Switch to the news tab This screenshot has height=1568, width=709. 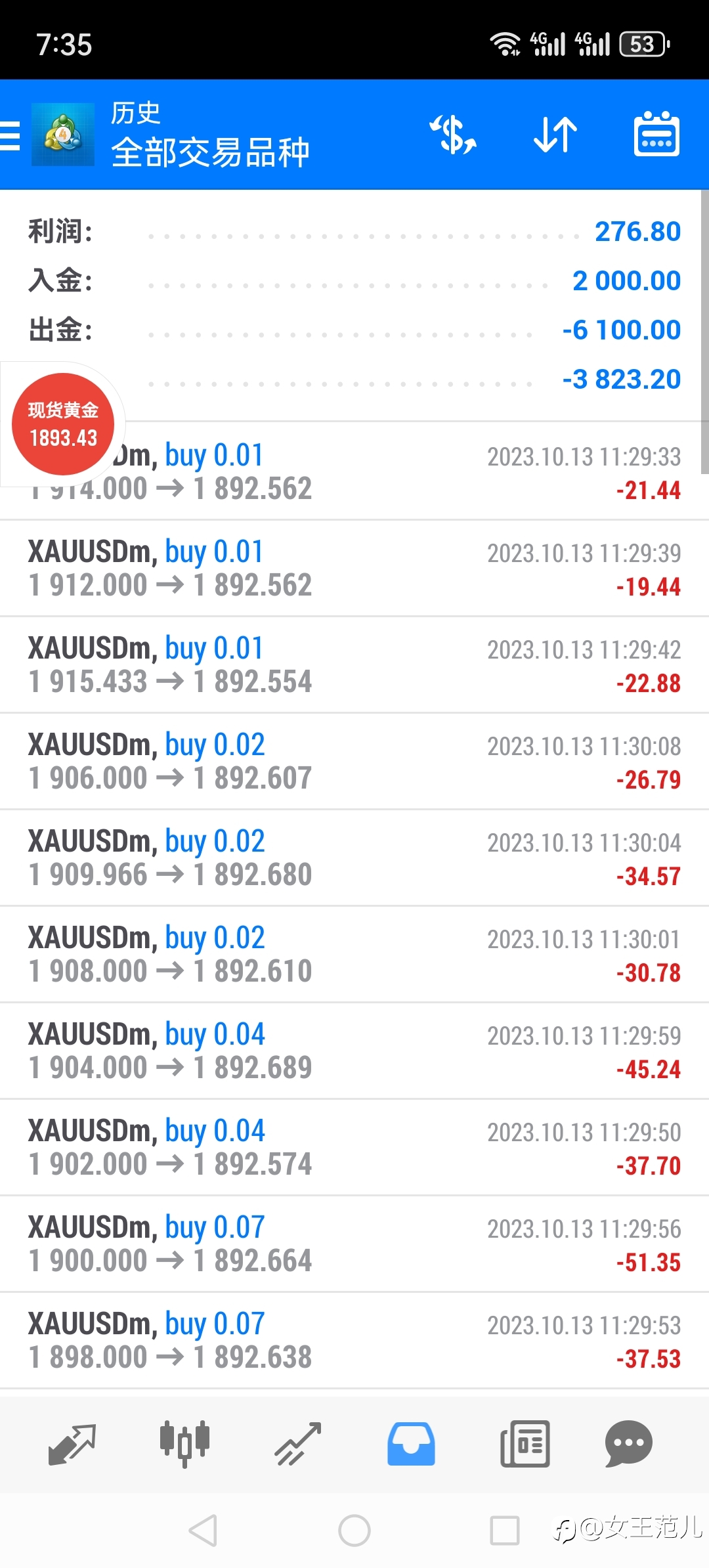pyautogui.click(x=525, y=1444)
